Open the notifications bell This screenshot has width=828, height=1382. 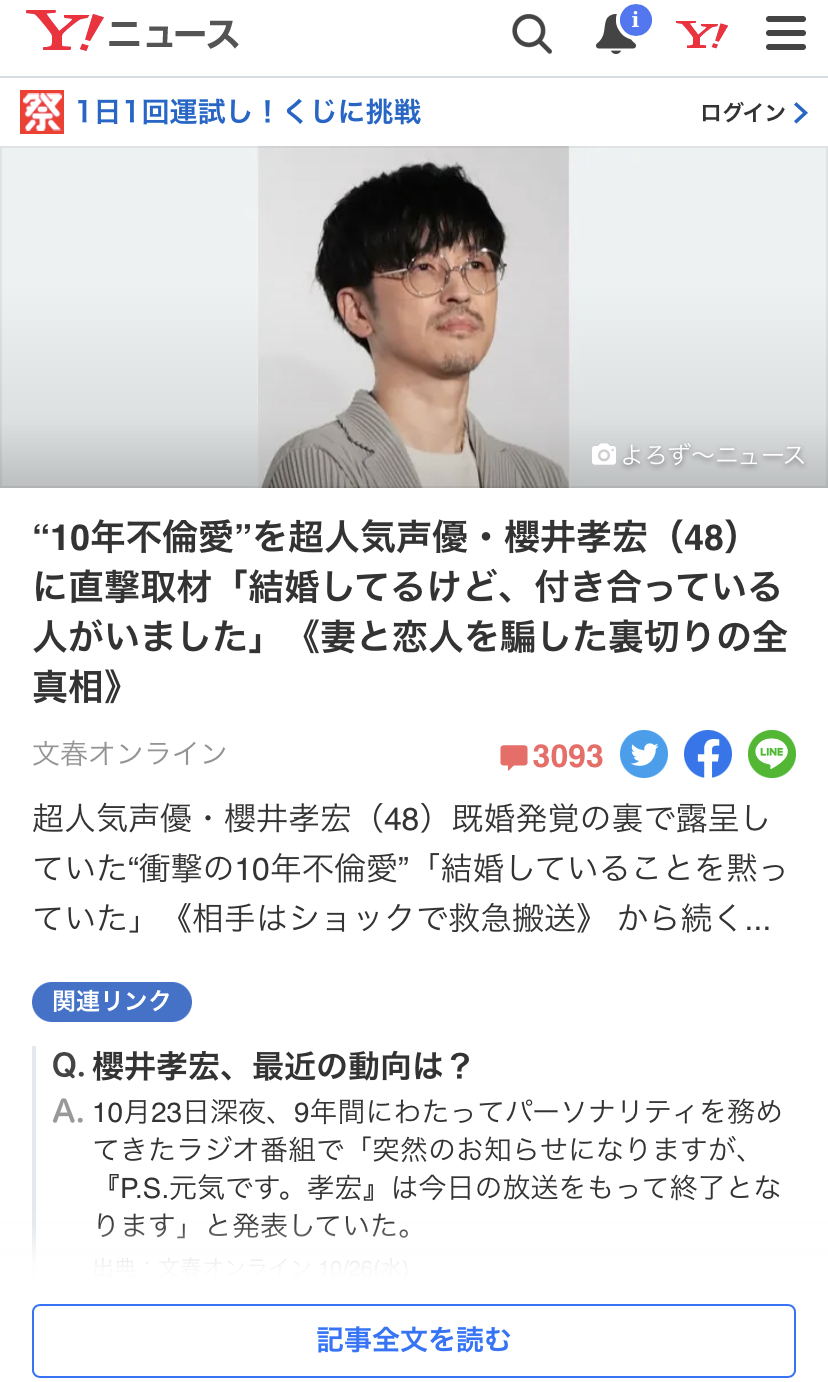(616, 36)
